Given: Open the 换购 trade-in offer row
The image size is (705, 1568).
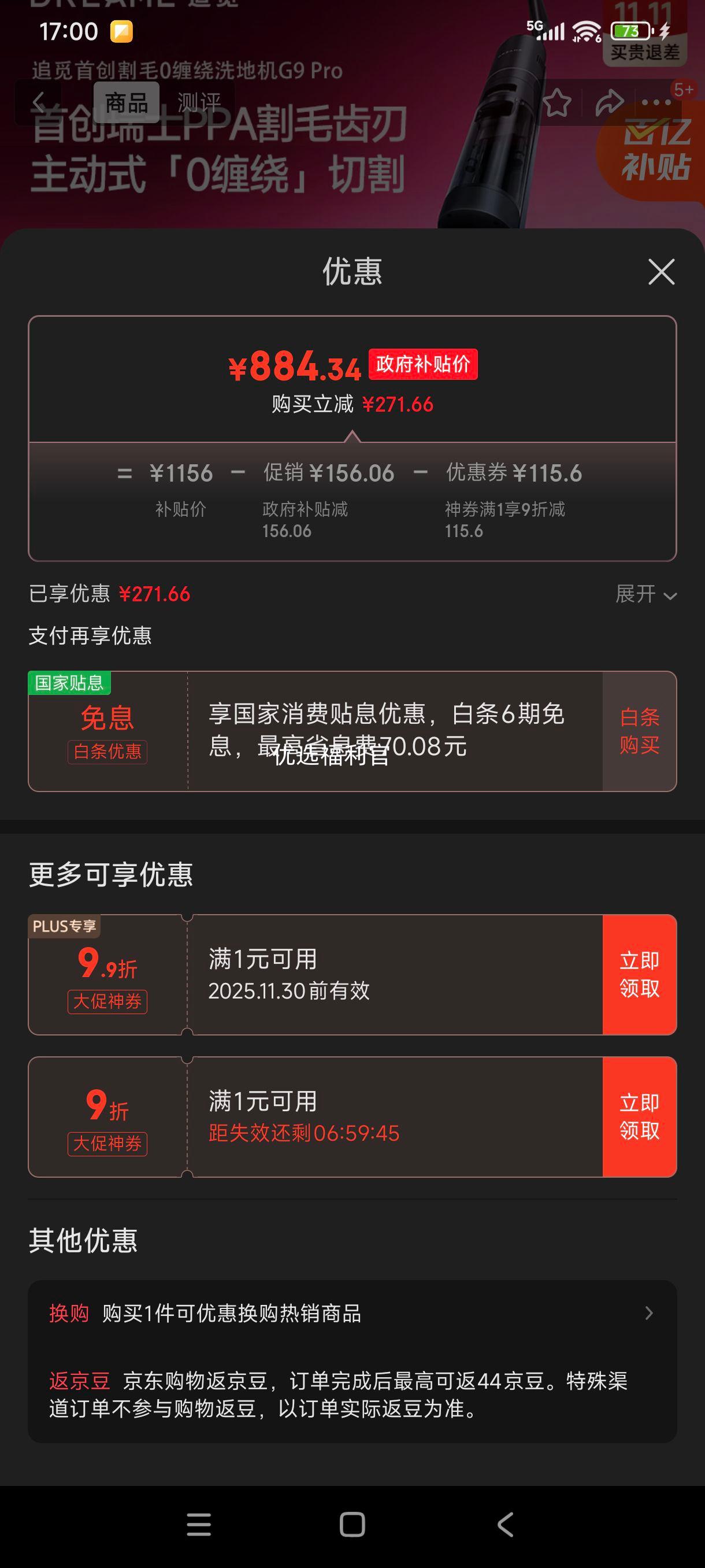Looking at the screenshot, I should tap(351, 1313).
